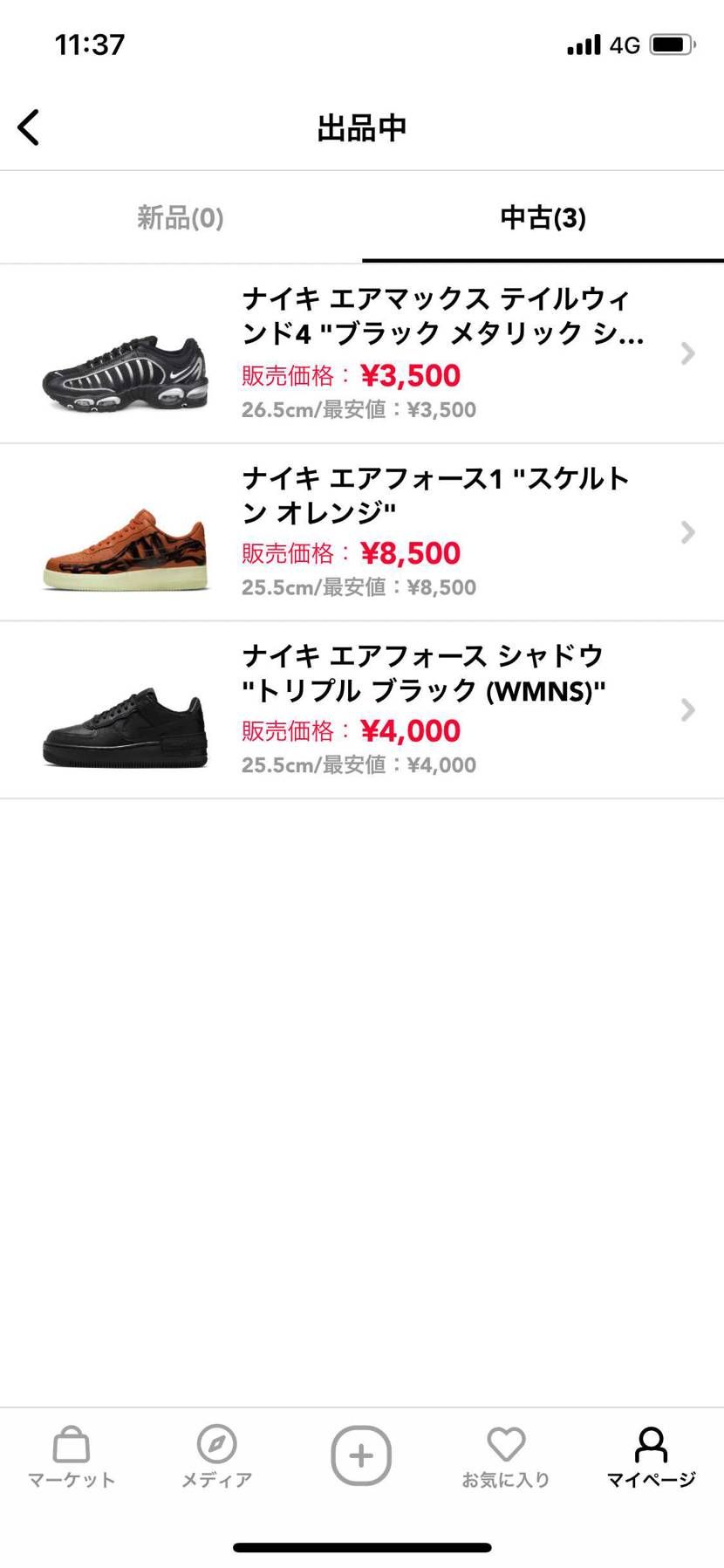Expand the Air Max Tailwind 4 listing chevron
The image size is (724, 1568).
(x=687, y=353)
